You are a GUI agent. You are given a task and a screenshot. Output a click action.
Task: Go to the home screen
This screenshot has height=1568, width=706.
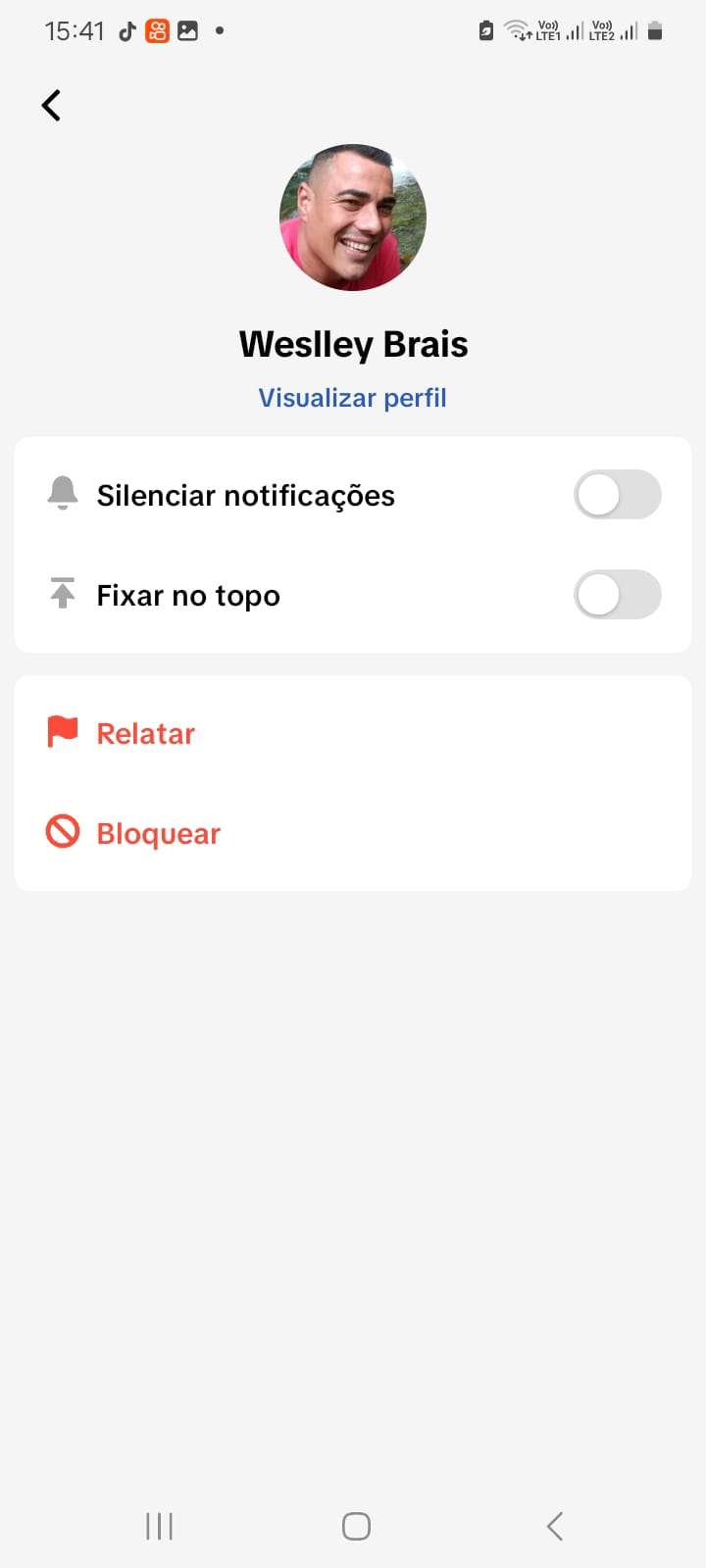coord(356,1526)
